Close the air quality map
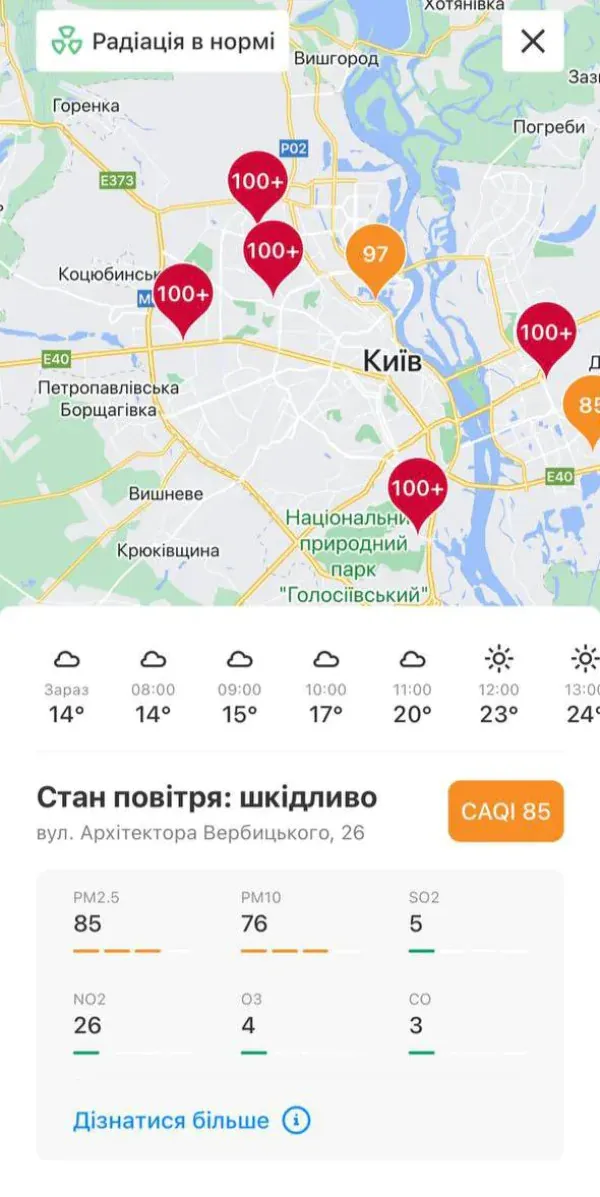This screenshot has width=600, height=1197. coord(533,41)
